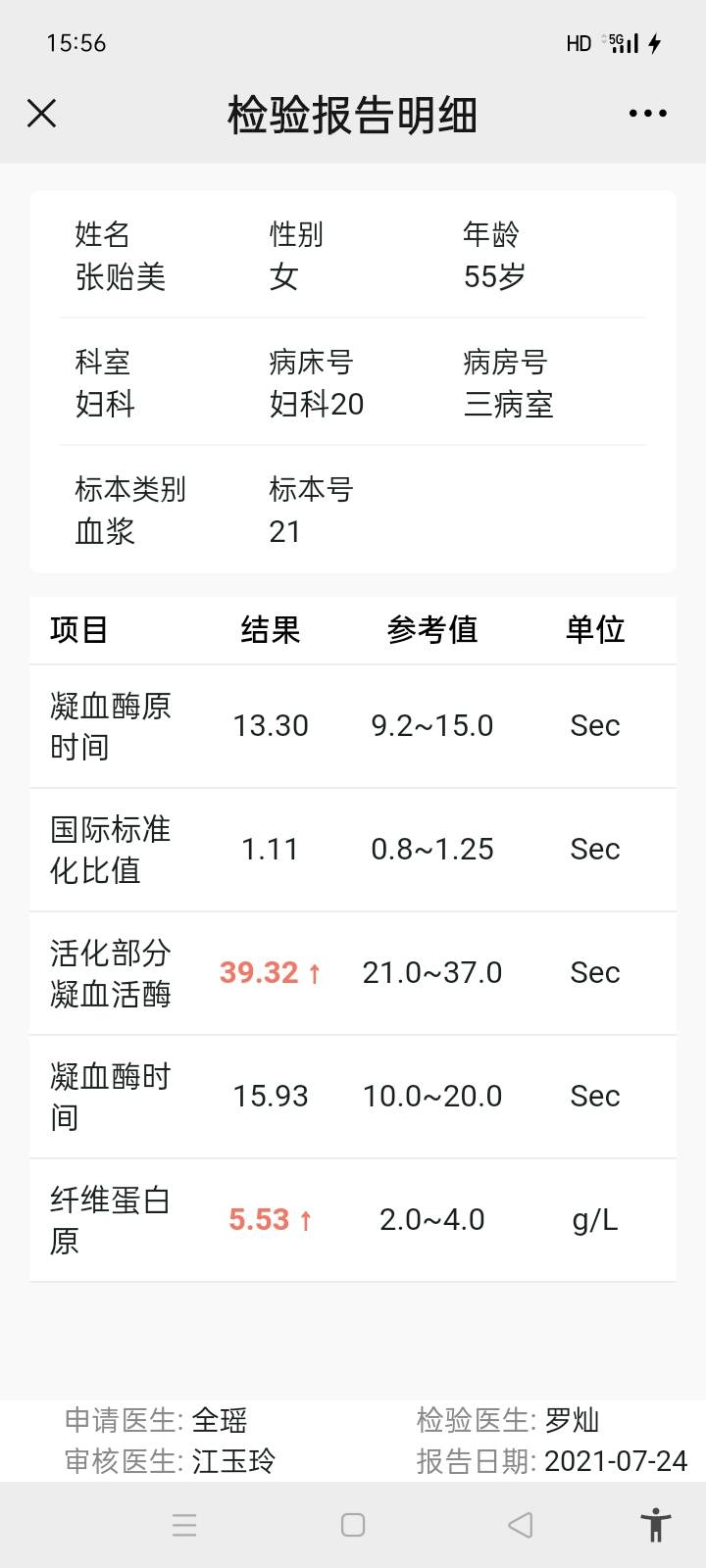Close the report with the X button
The image size is (706, 1568).
42,114
